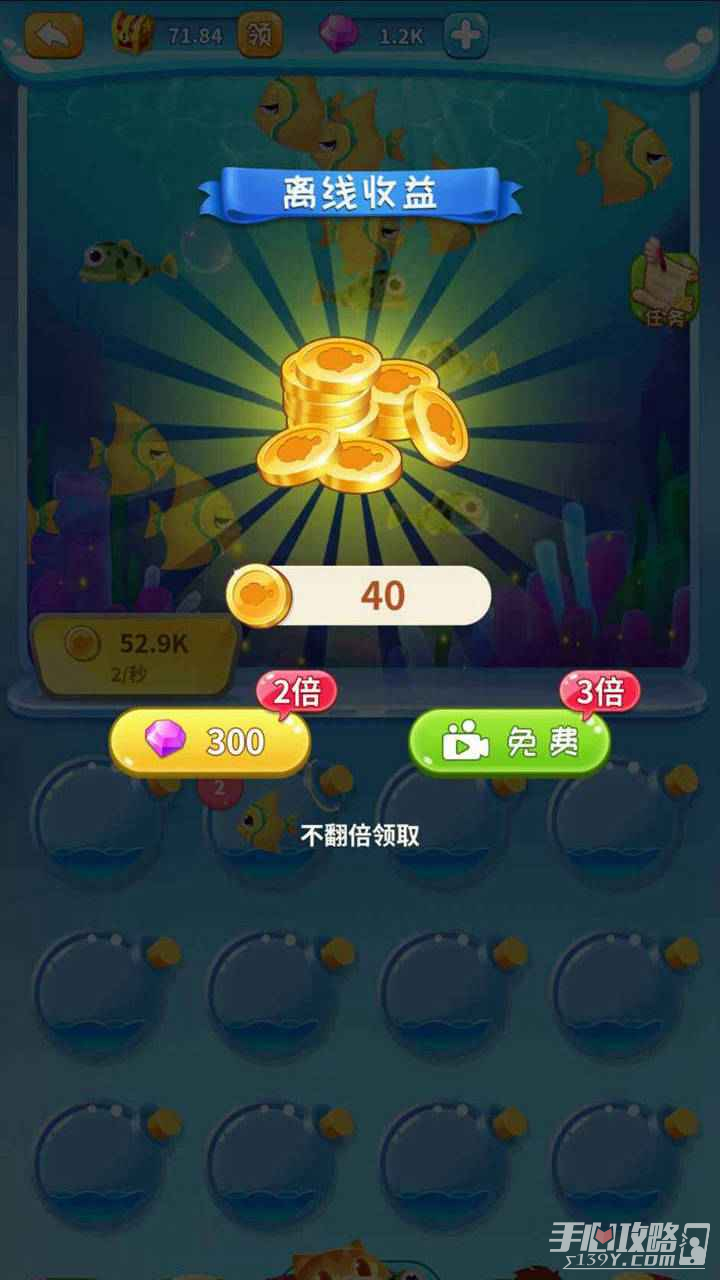This screenshot has height=1280, width=720.
Task: Add more gems with the plus button
Action: pos(465,36)
